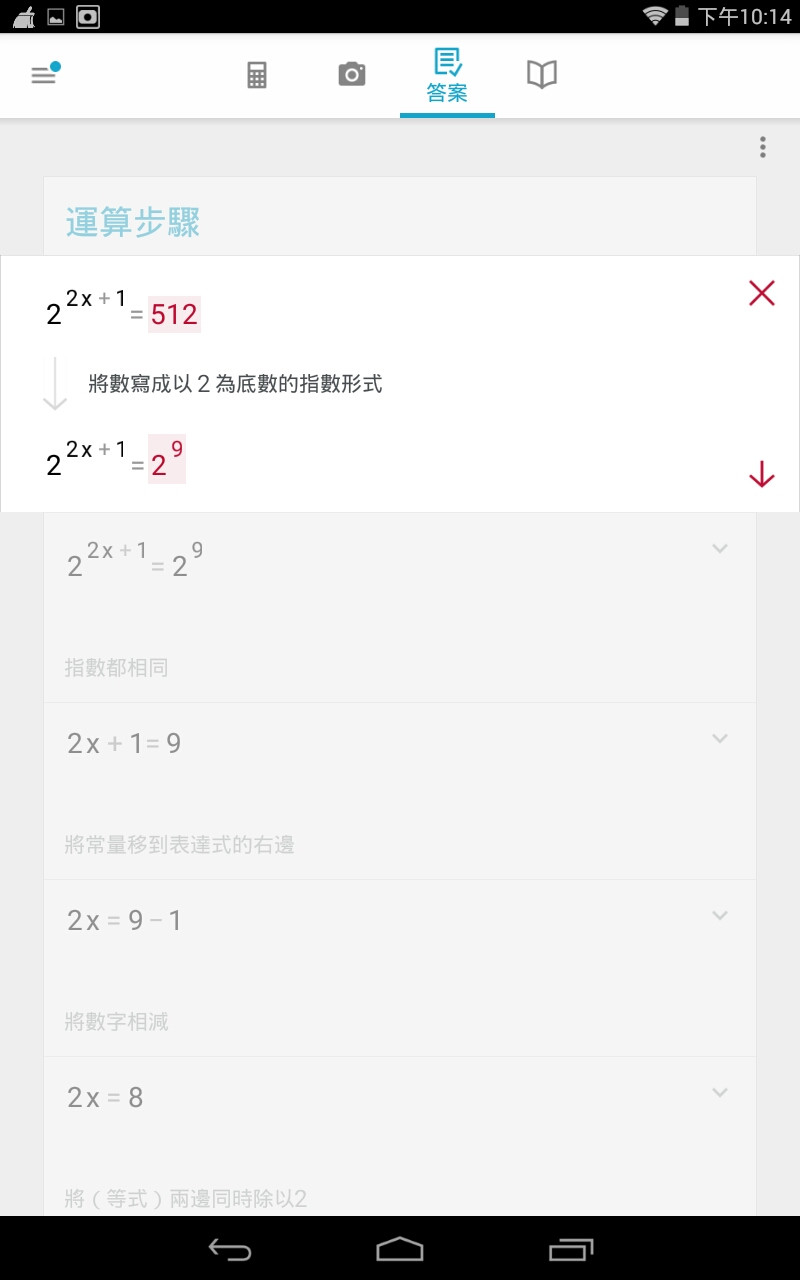Viewport: 800px width, 1280px height.
Task: Expand the step 2x = 9 − 1
Action: 720,916
